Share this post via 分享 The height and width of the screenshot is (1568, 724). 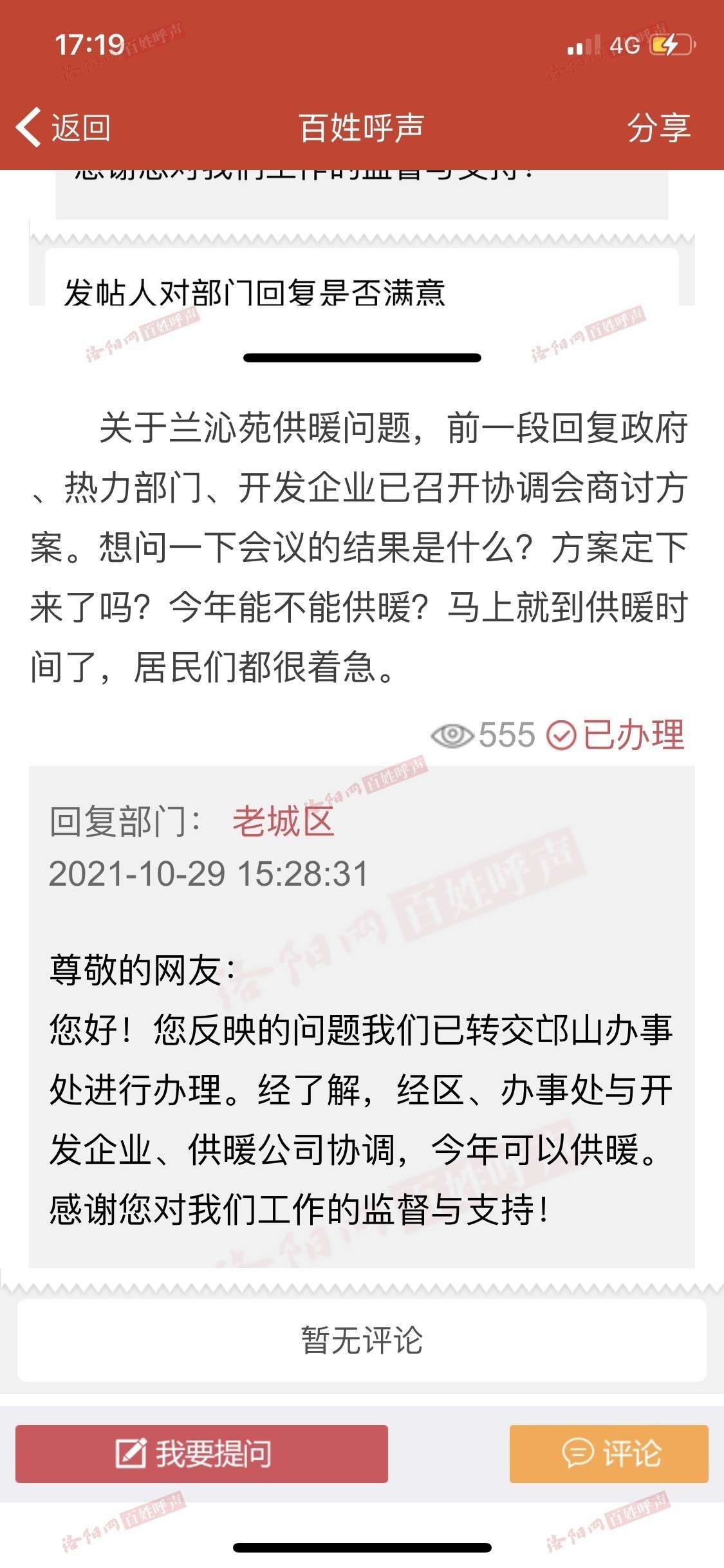click(658, 127)
